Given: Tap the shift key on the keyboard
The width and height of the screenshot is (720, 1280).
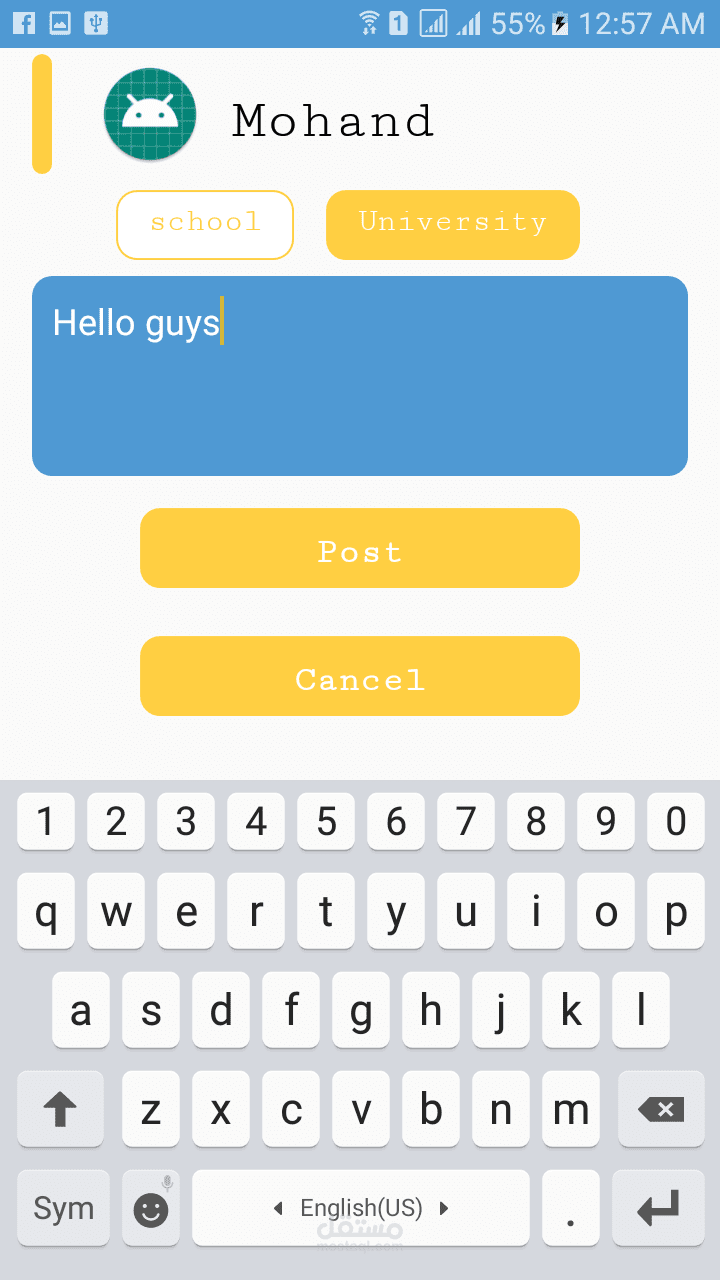Looking at the screenshot, I should 60,1109.
